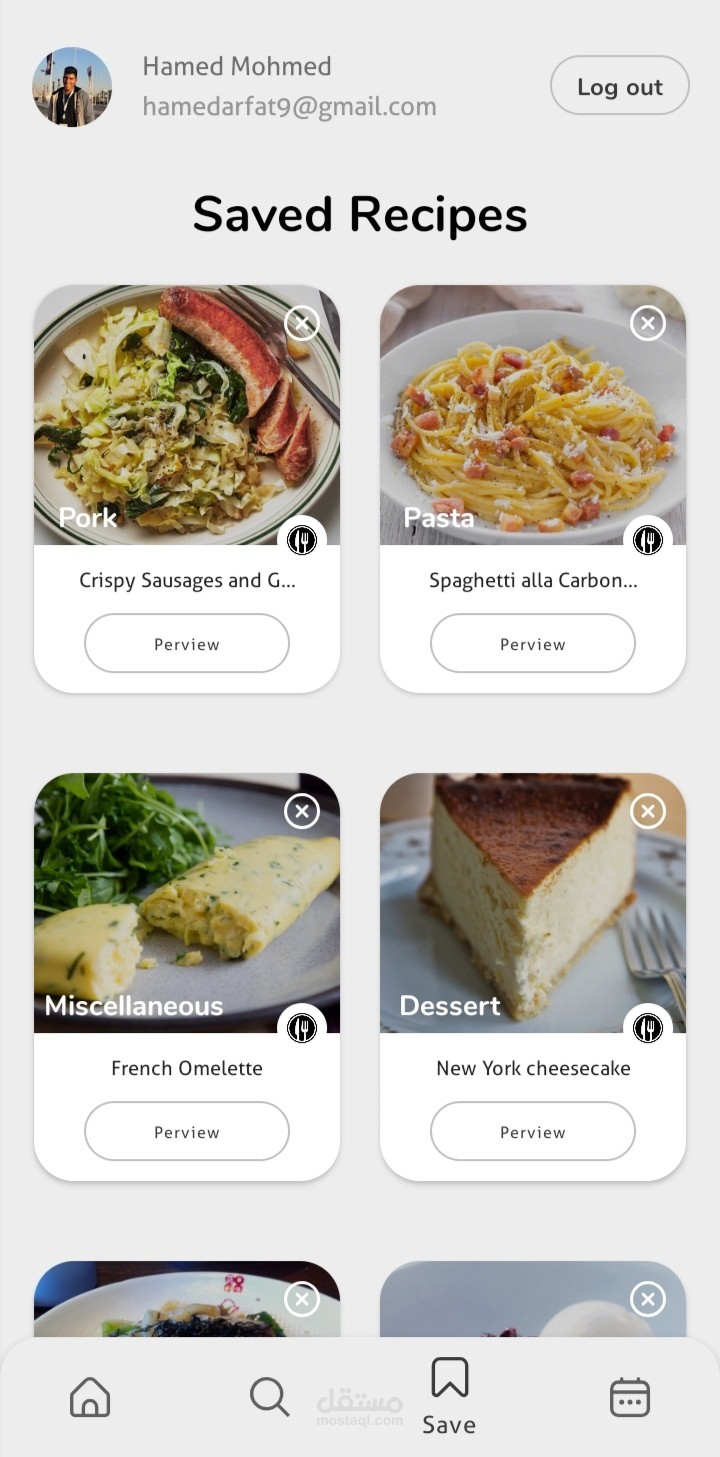Remove New York cheesecake from saved
Viewport: 720px width, 1457px height.
pyautogui.click(x=647, y=811)
